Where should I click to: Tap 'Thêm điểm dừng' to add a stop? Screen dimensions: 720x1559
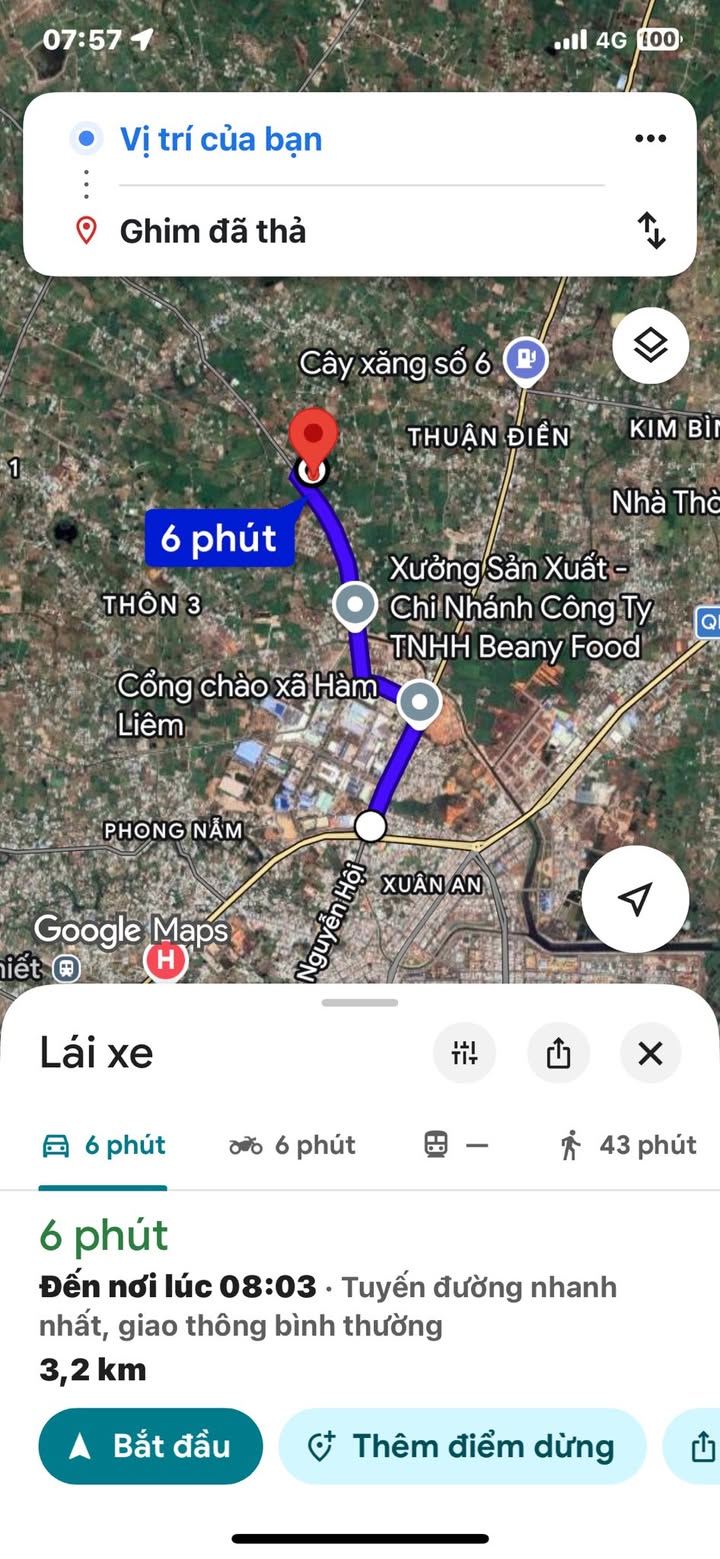click(x=462, y=1446)
